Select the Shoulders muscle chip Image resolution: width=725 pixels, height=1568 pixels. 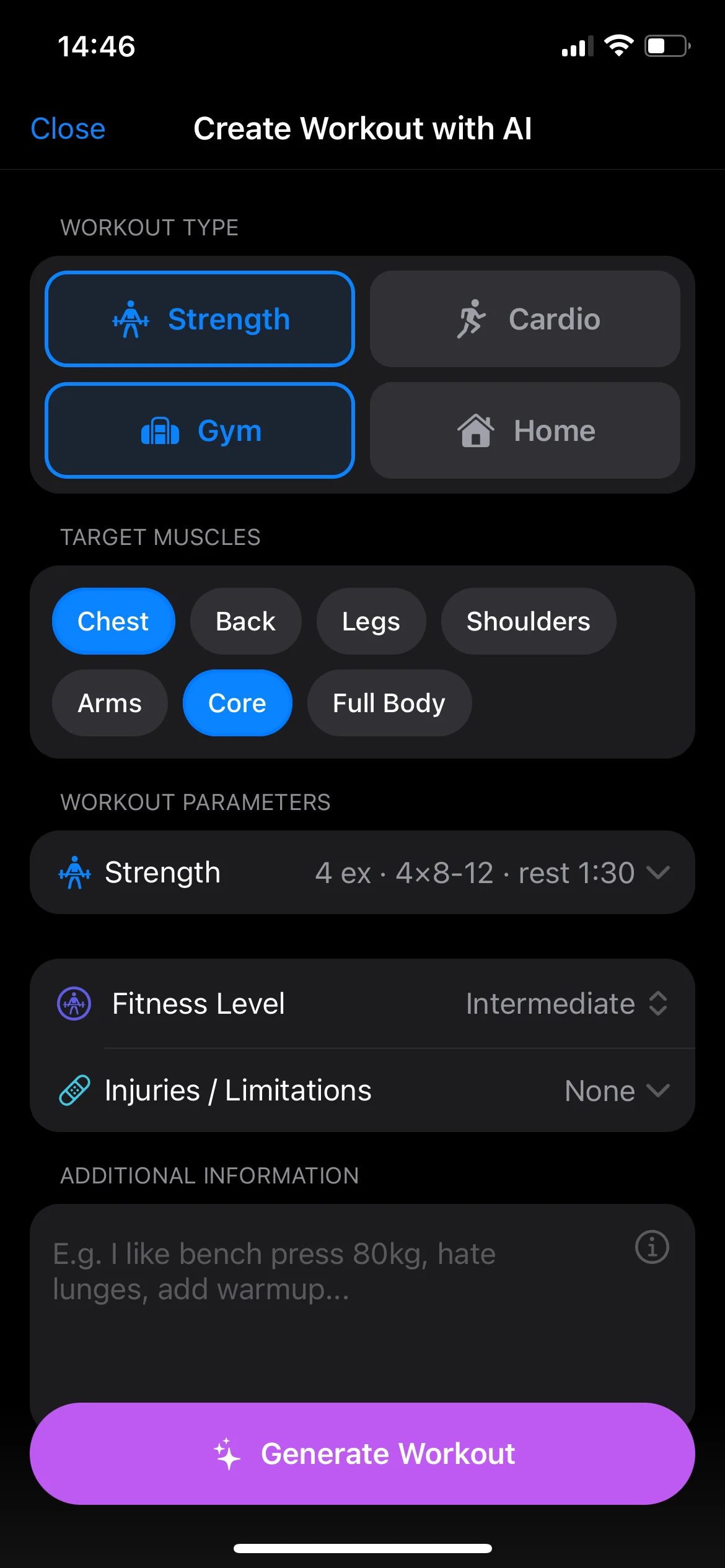[x=528, y=621]
